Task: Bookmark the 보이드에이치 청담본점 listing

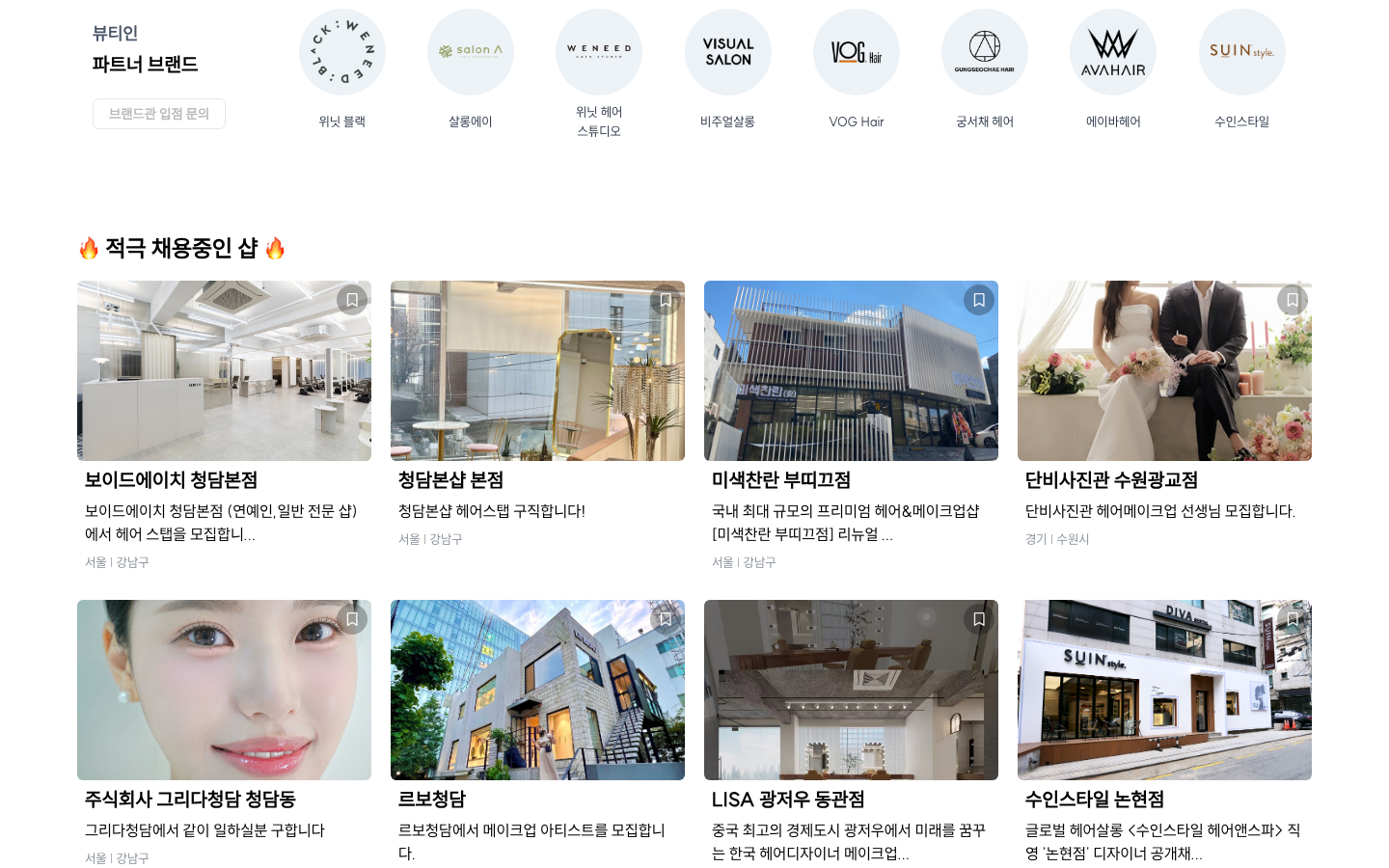Action: 352,300
